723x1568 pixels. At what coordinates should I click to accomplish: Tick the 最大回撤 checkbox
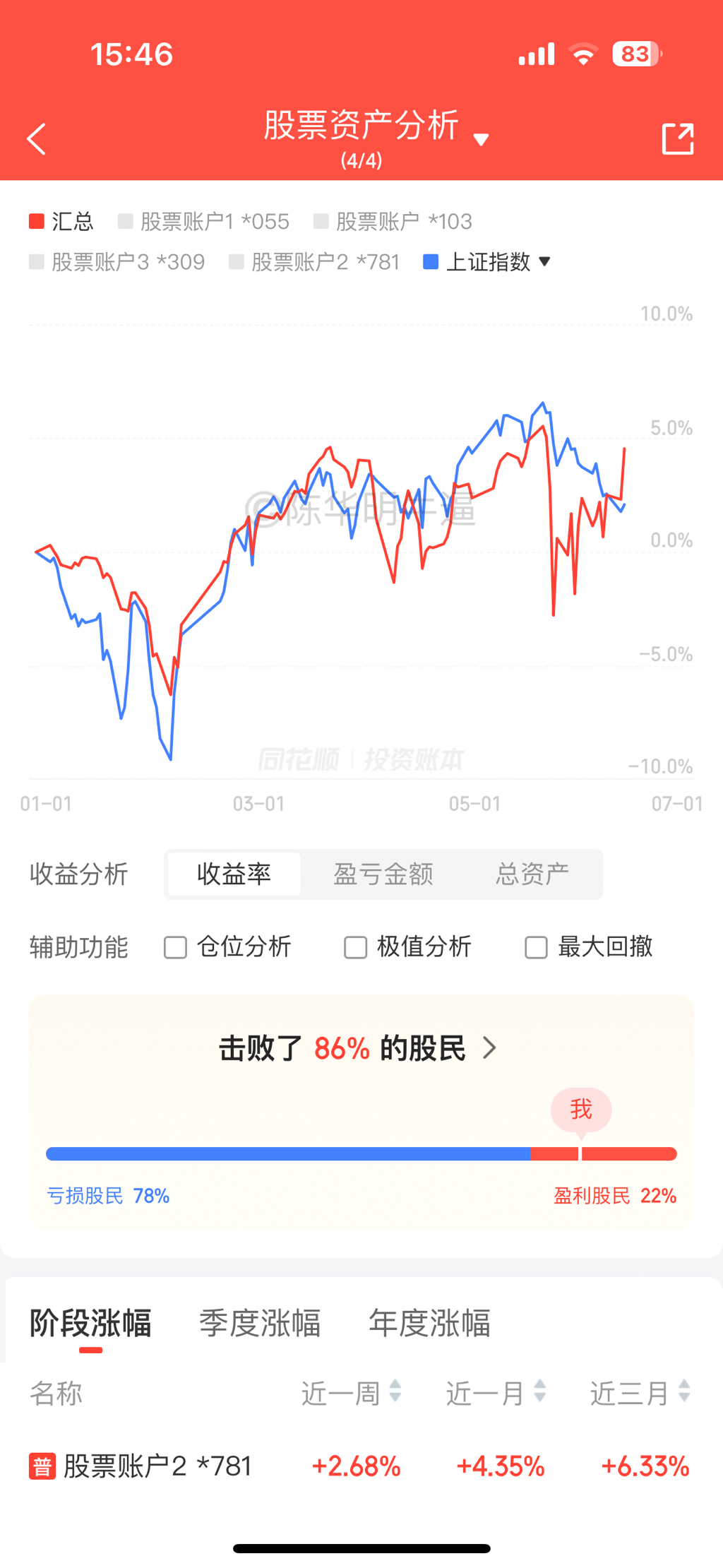pyautogui.click(x=537, y=947)
